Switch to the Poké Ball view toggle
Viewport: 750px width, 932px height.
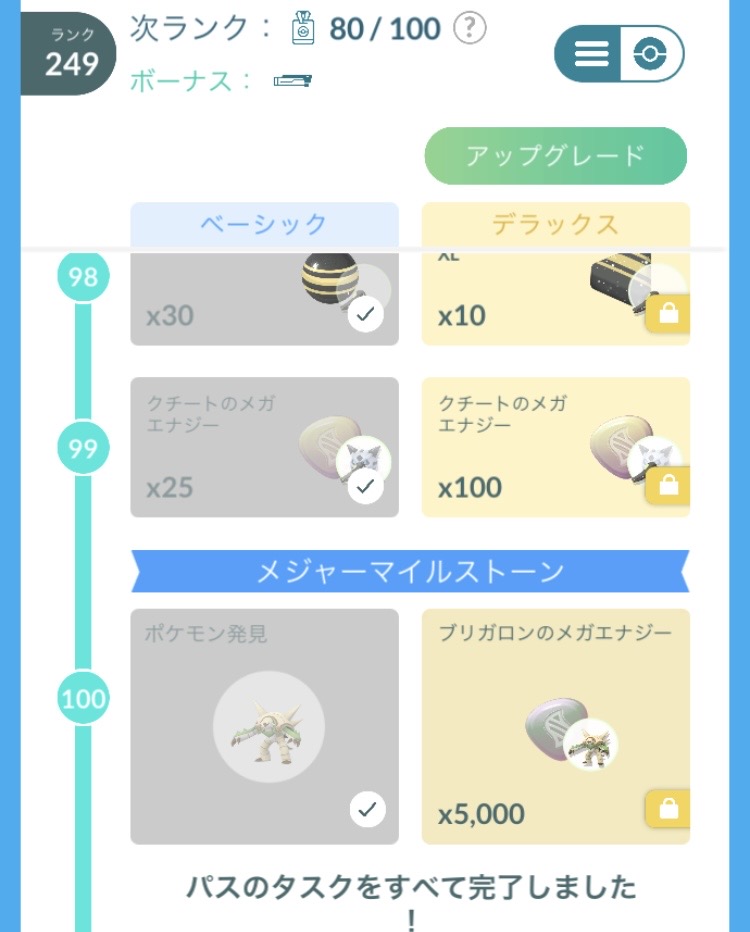tap(650, 53)
